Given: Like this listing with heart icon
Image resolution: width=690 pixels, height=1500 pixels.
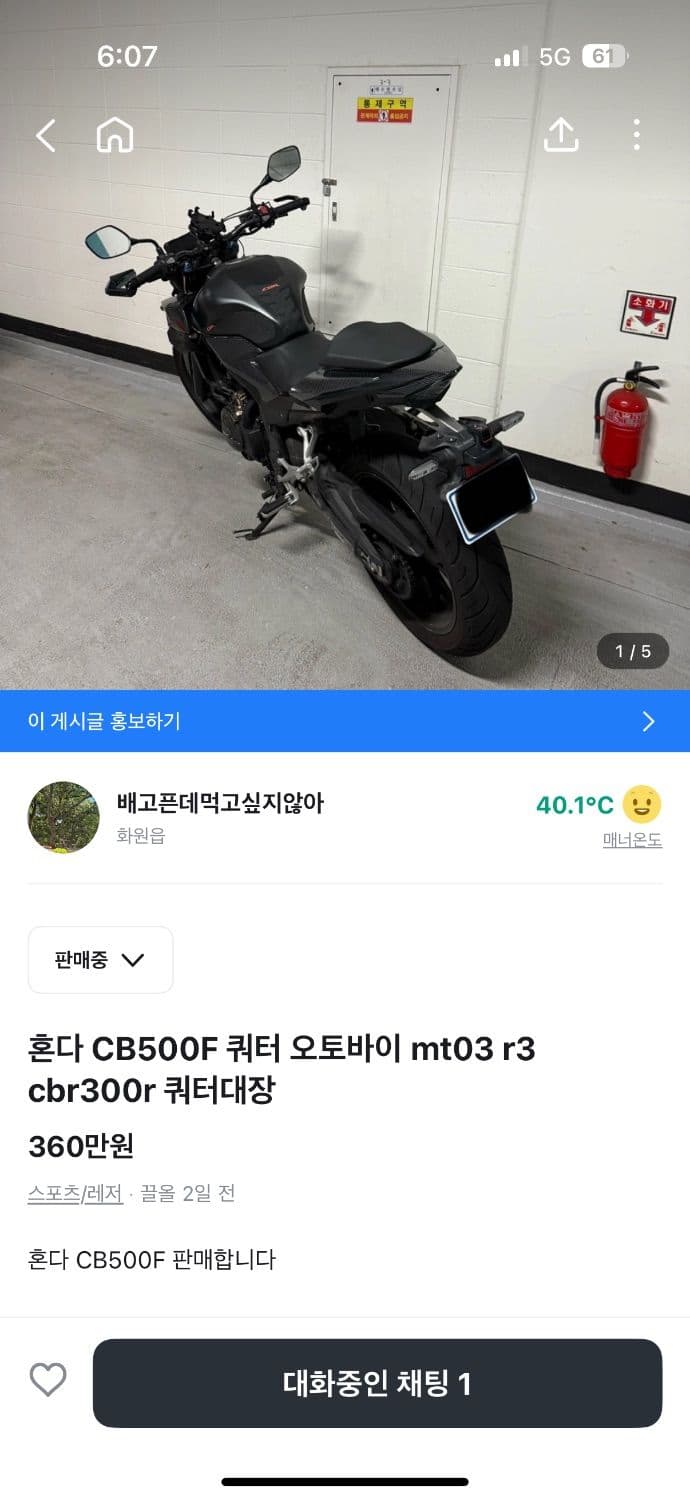Looking at the screenshot, I should [x=47, y=1381].
